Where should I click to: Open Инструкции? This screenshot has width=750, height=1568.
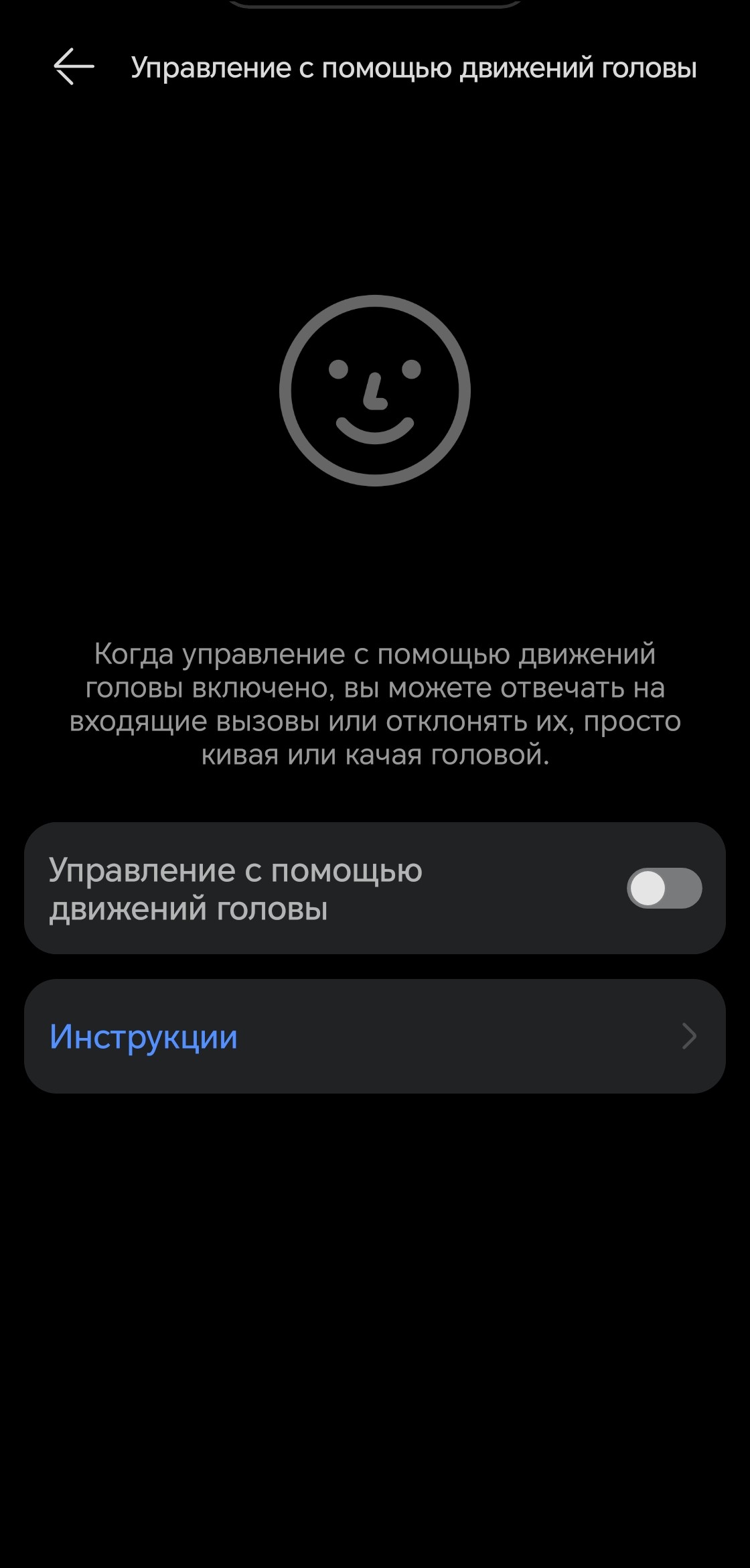pyautogui.click(x=375, y=1037)
